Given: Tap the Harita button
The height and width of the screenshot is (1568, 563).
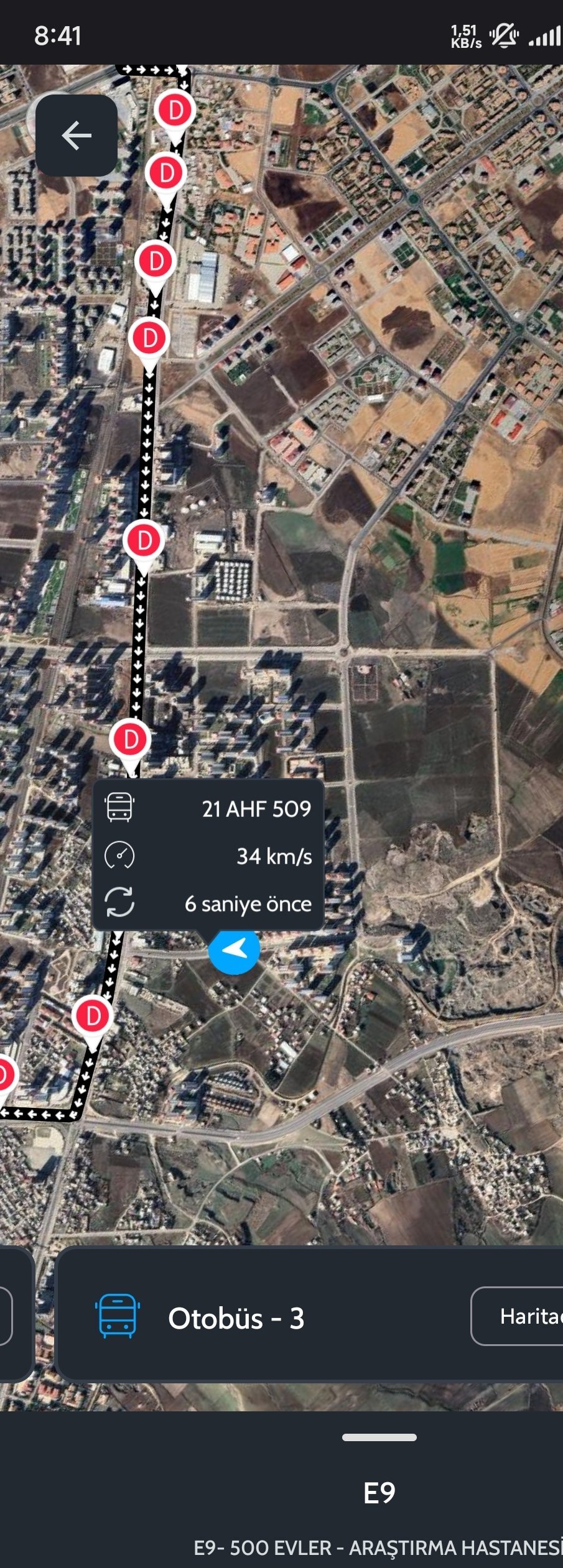Looking at the screenshot, I should 523,1316.
